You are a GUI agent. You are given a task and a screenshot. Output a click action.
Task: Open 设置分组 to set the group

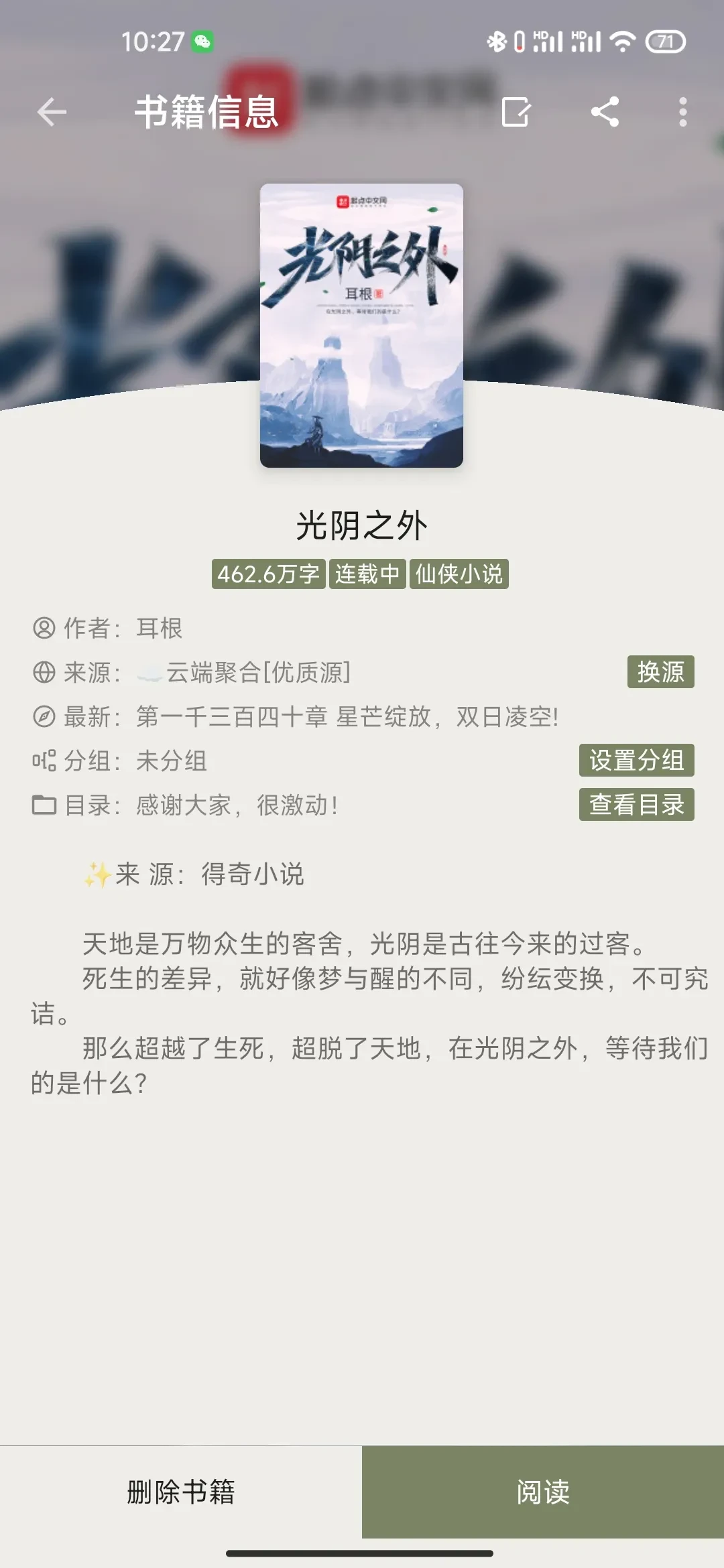click(x=636, y=761)
